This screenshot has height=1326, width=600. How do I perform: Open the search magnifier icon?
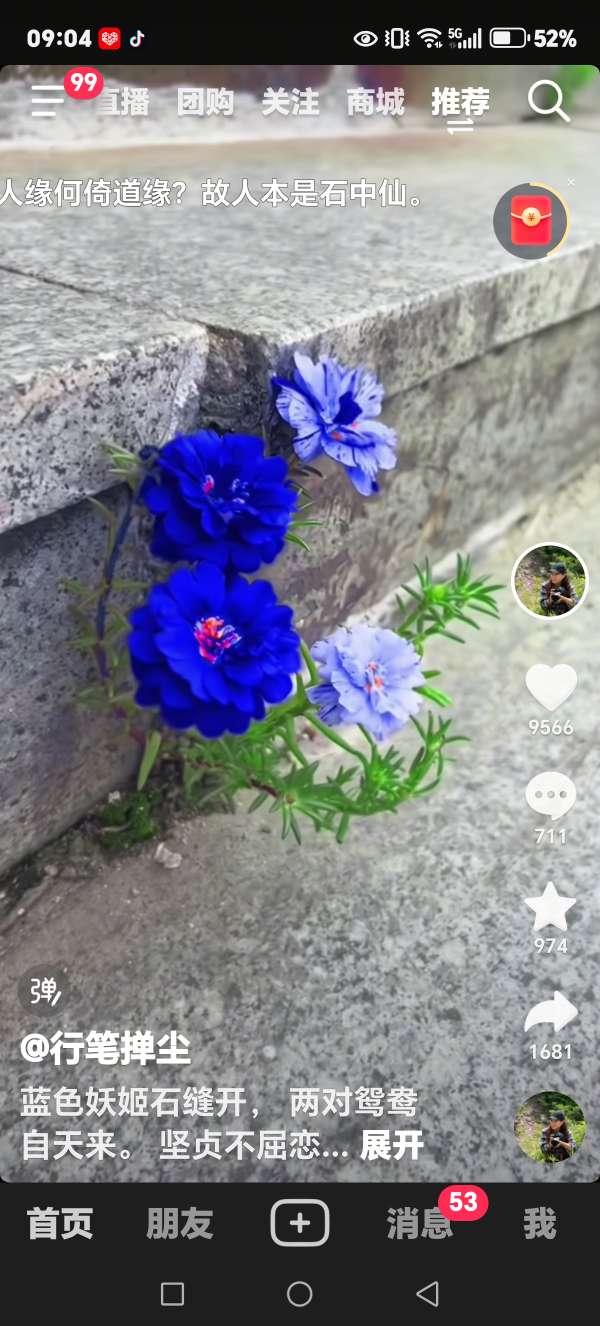[x=548, y=101]
